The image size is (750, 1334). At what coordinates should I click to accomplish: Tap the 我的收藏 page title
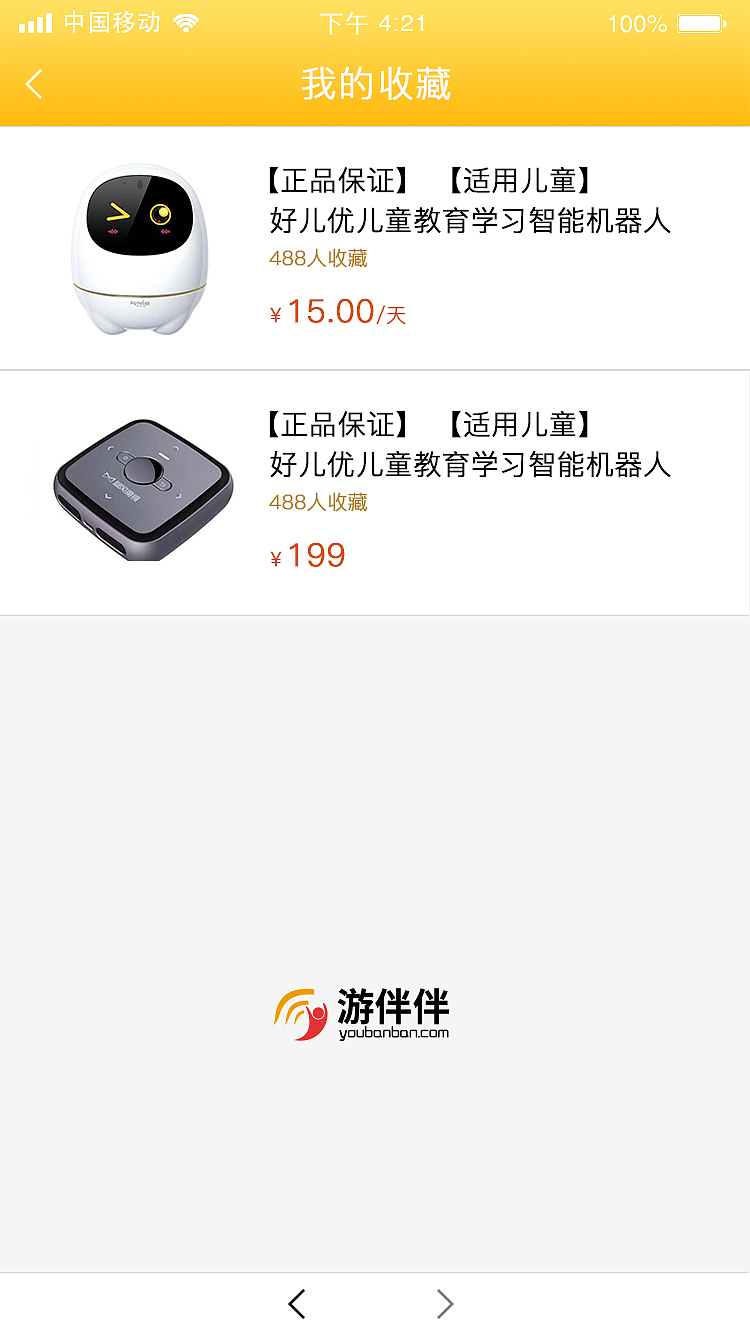[x=375, y=85]
